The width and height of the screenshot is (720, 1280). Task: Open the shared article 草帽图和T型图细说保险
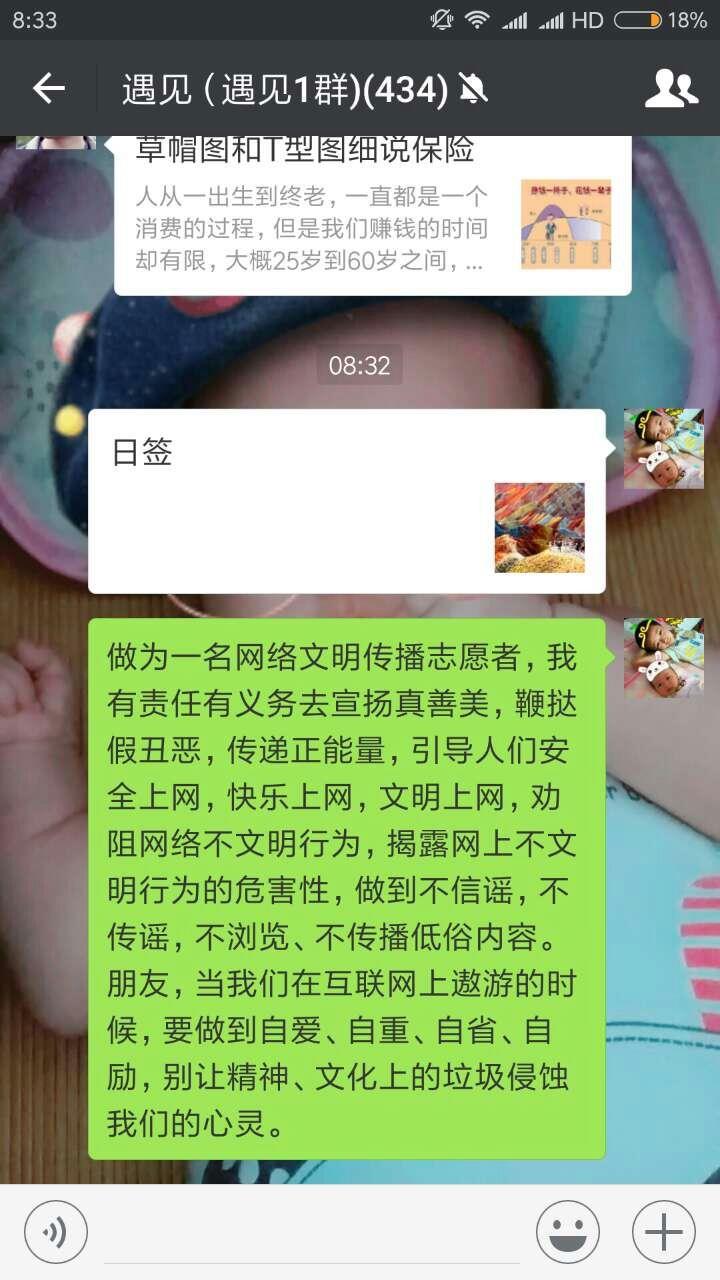coord(373,214)
